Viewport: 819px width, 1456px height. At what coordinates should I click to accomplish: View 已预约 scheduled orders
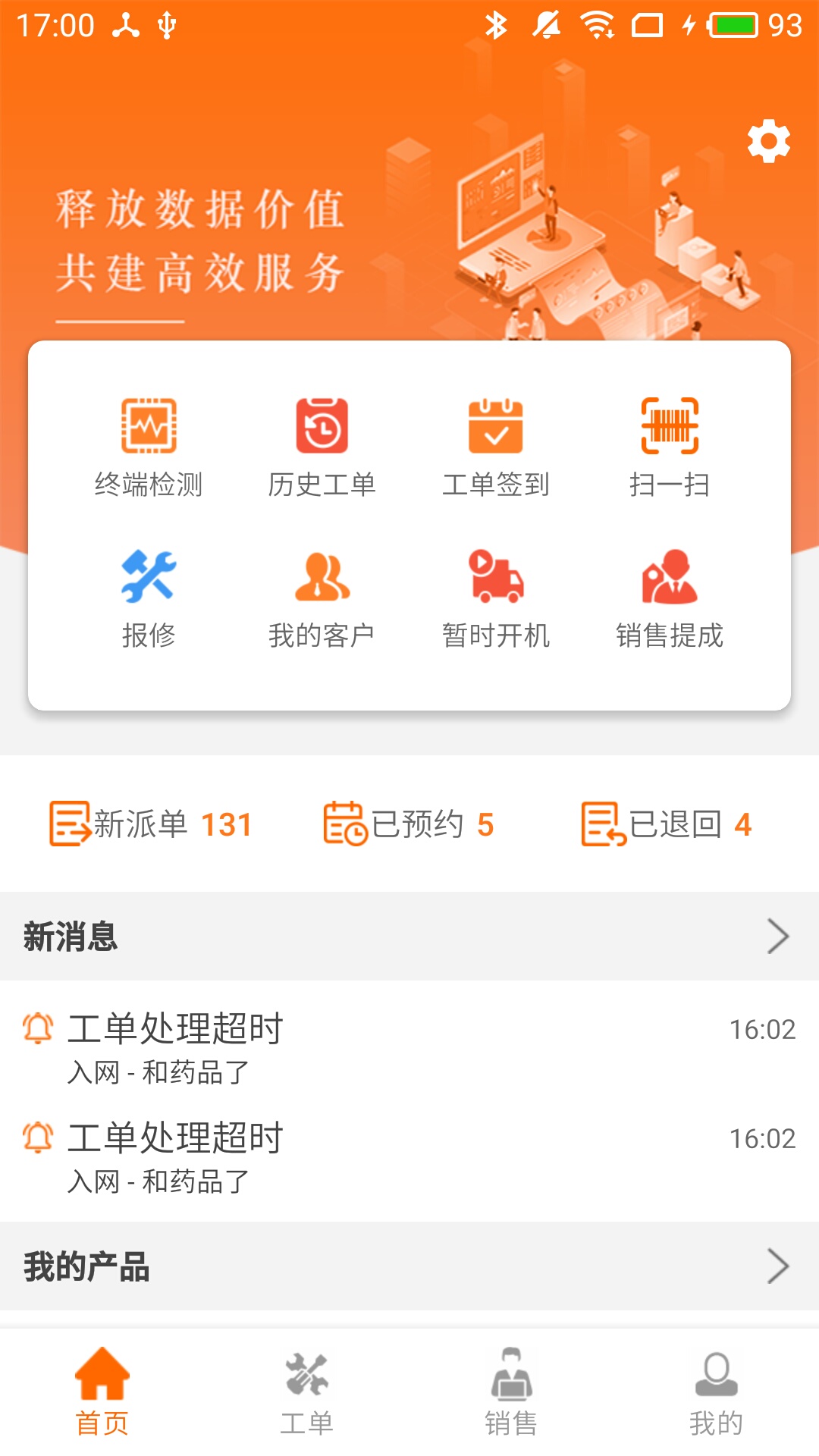(409, 824)
